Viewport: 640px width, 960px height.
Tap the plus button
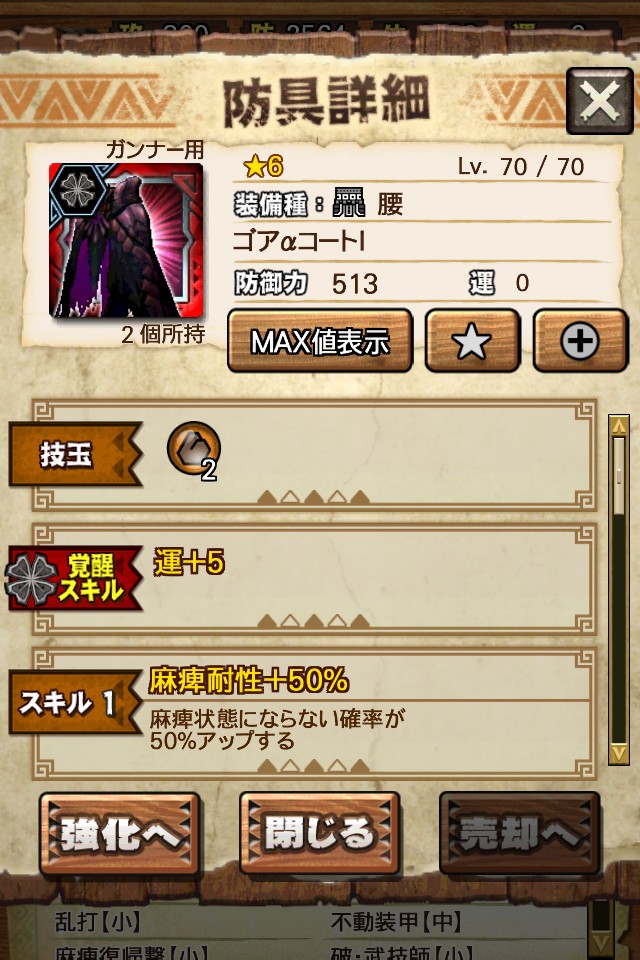(580, 342)
